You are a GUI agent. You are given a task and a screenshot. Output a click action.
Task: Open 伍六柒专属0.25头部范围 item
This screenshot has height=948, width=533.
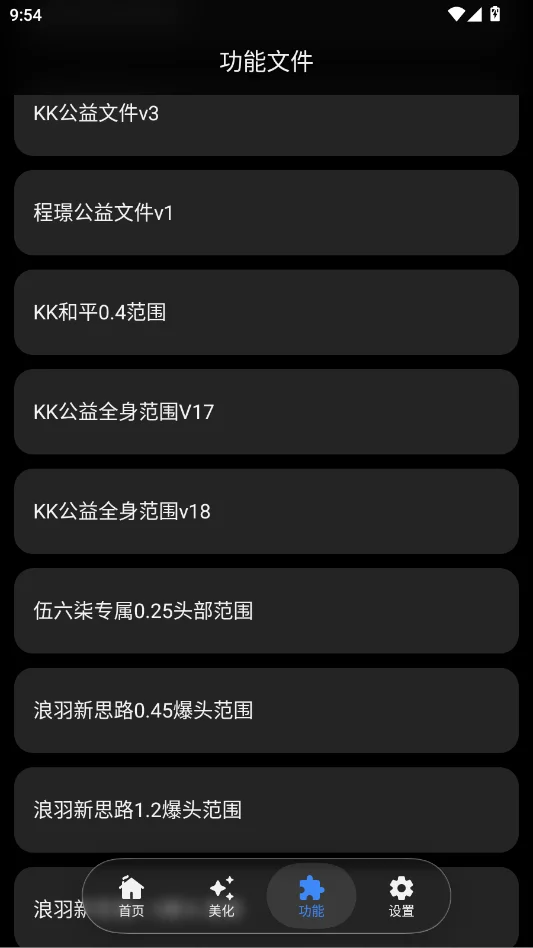click(266, 611)
